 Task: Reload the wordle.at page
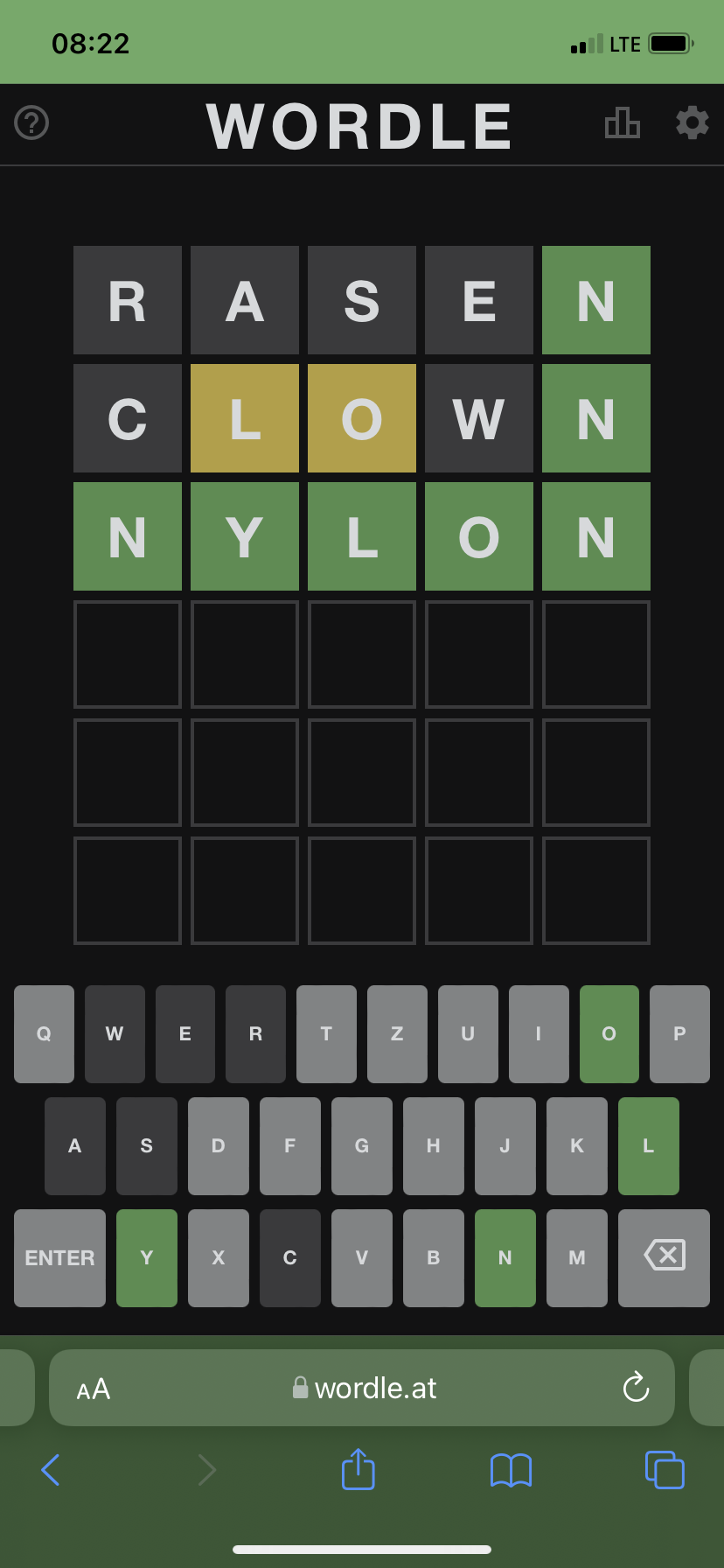pyautogui.click(x=636, y=1387)
